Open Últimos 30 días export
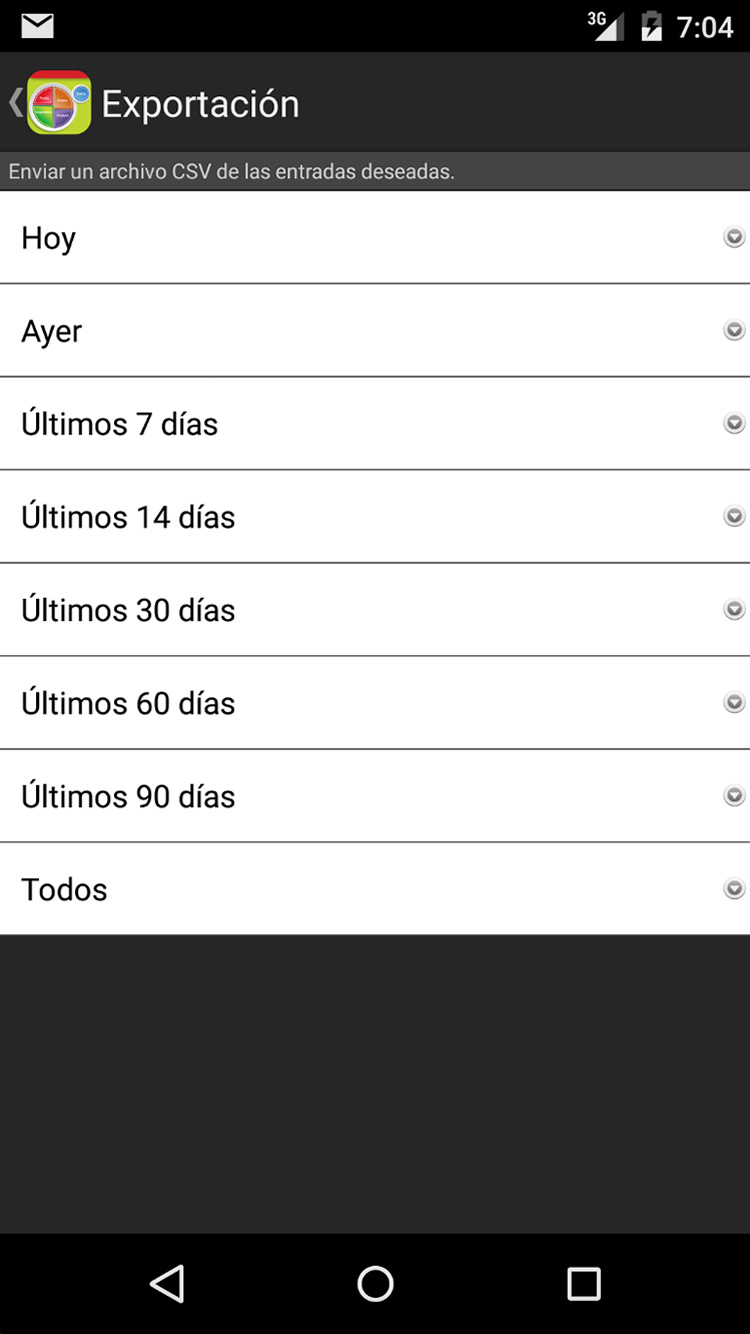 [x=375, y=610]
